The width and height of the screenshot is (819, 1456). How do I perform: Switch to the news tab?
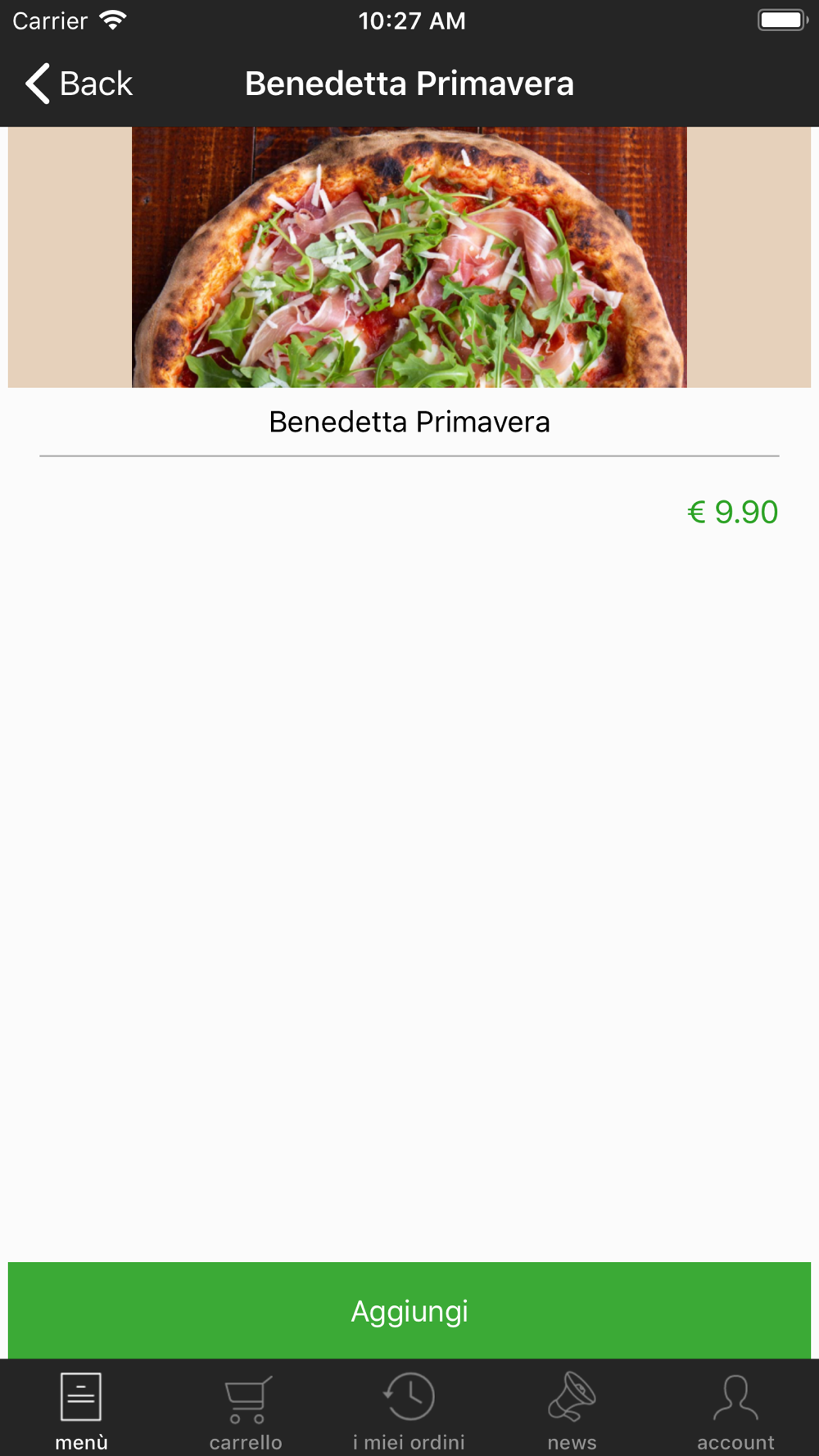tap(572, 1410)
